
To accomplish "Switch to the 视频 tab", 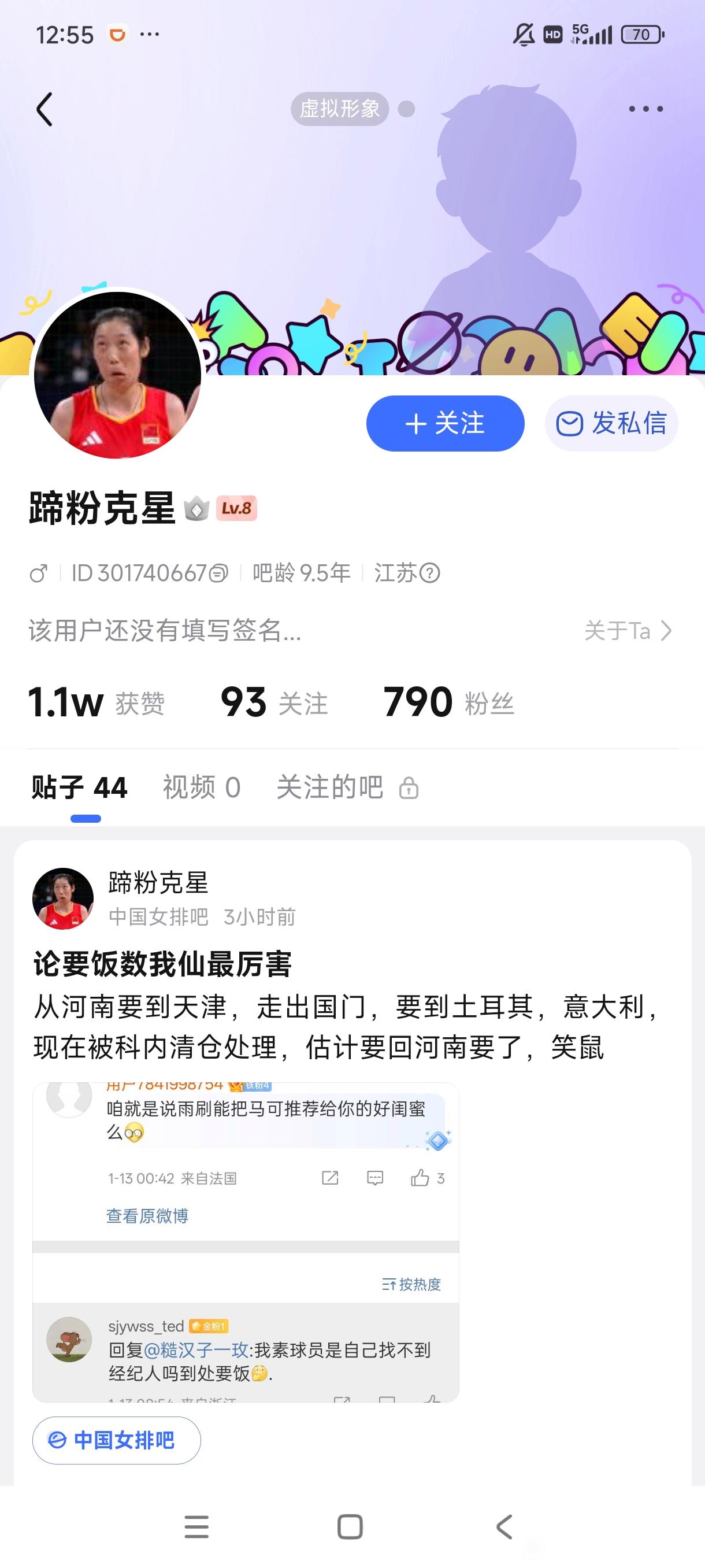I will pyautogui.click(x=201, y=787).
